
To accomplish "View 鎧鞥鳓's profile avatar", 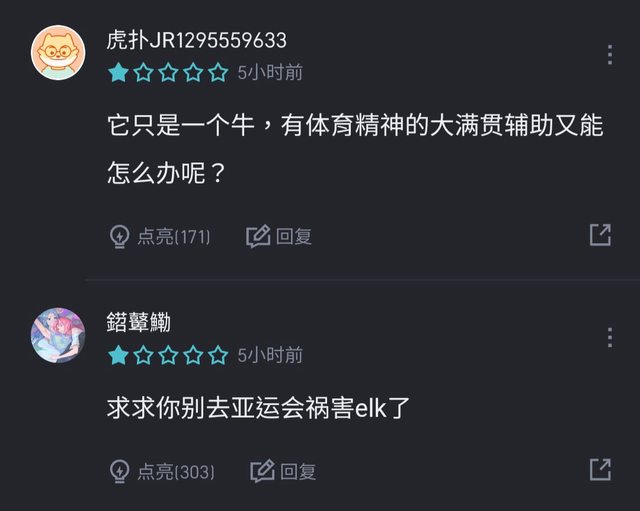I will coord(58,335).
